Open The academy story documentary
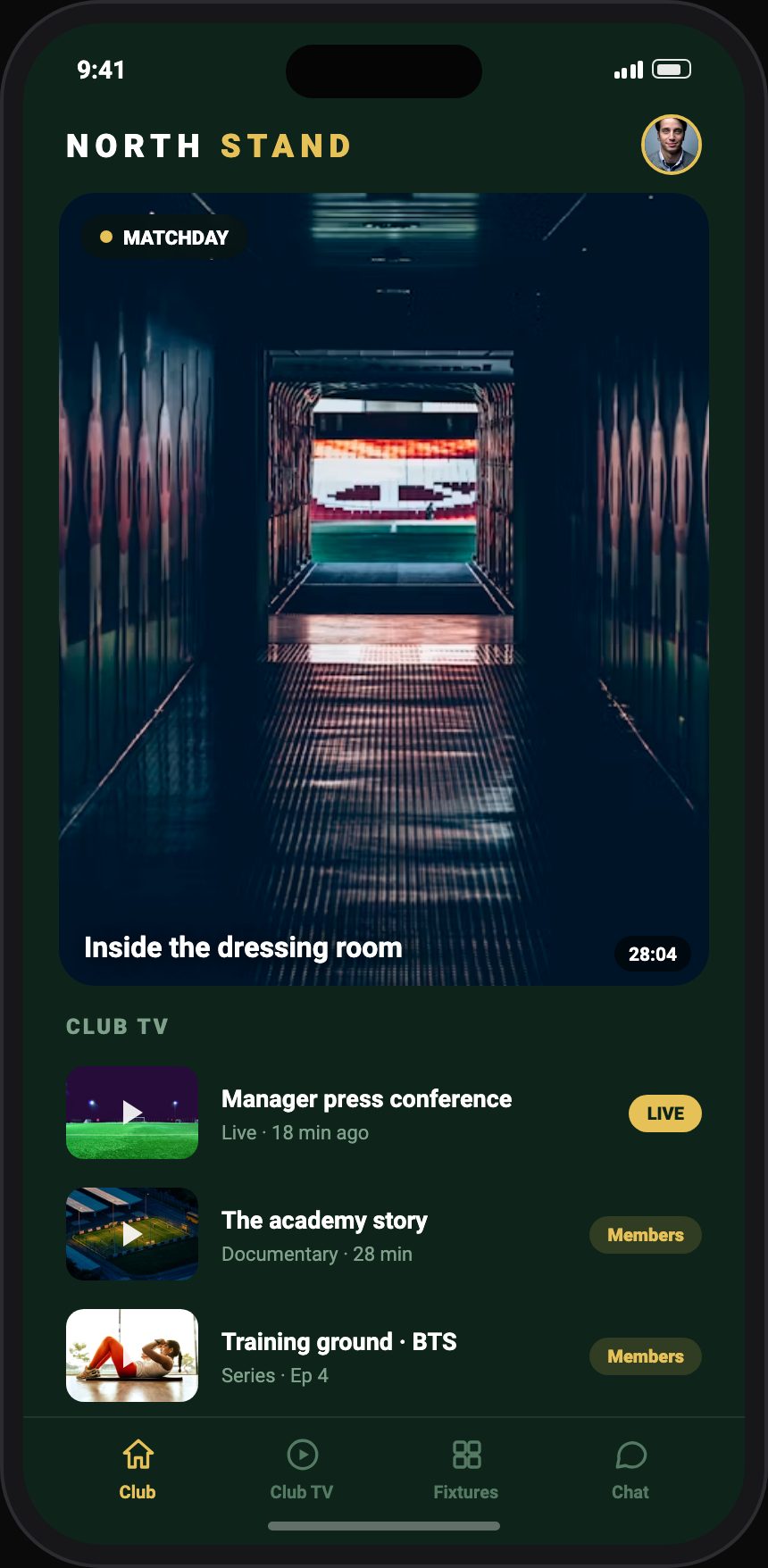This screenshot has width=768, height=1568. coord(384,1234)
